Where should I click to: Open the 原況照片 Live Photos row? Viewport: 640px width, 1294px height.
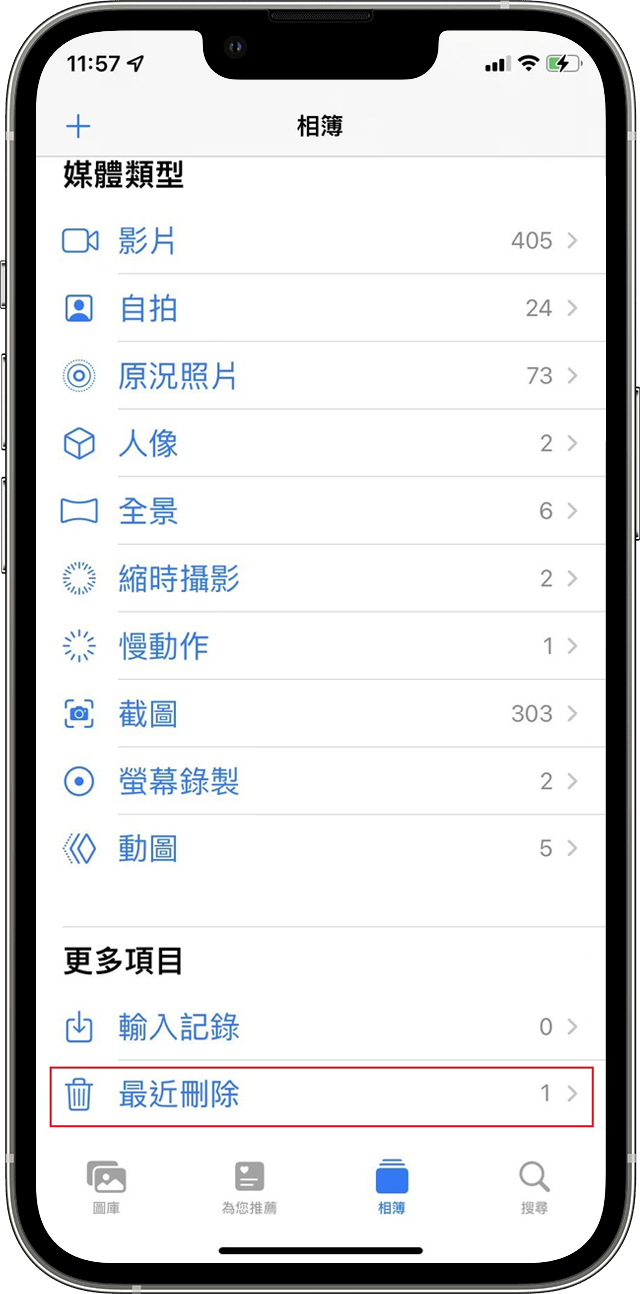coord(320,376)
